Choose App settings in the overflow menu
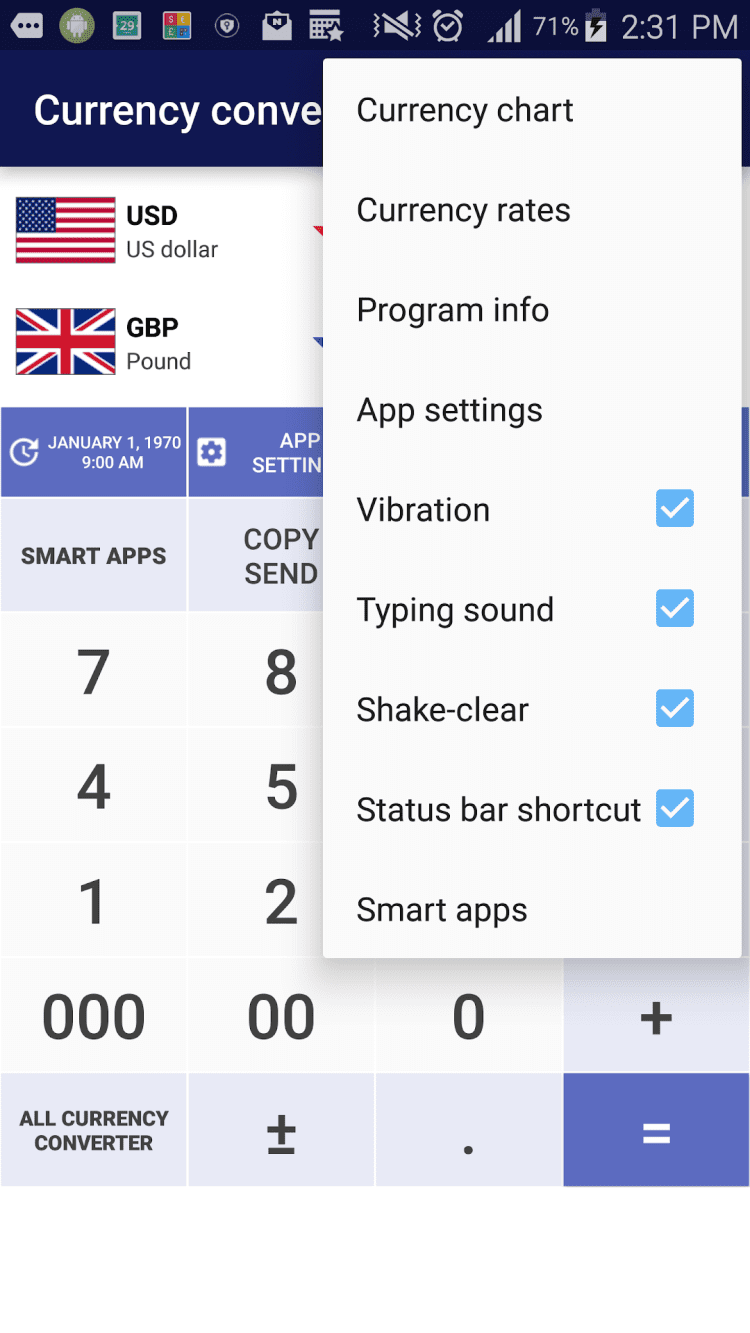Image resolution: width=750 pixels, height=1333 pixels. pos(449,410)
